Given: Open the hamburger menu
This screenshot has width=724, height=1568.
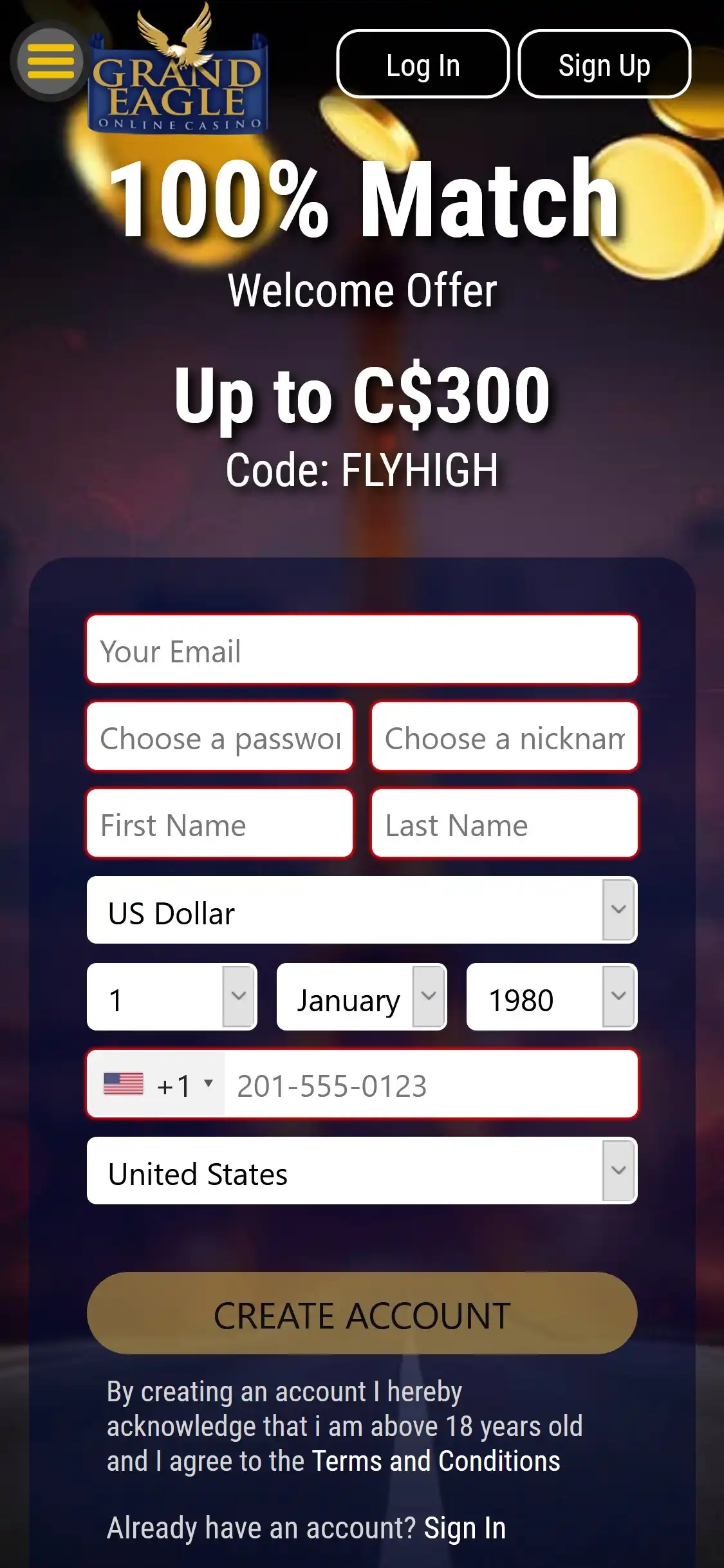Looking at the screenshot, I should (x=50, y=61).
